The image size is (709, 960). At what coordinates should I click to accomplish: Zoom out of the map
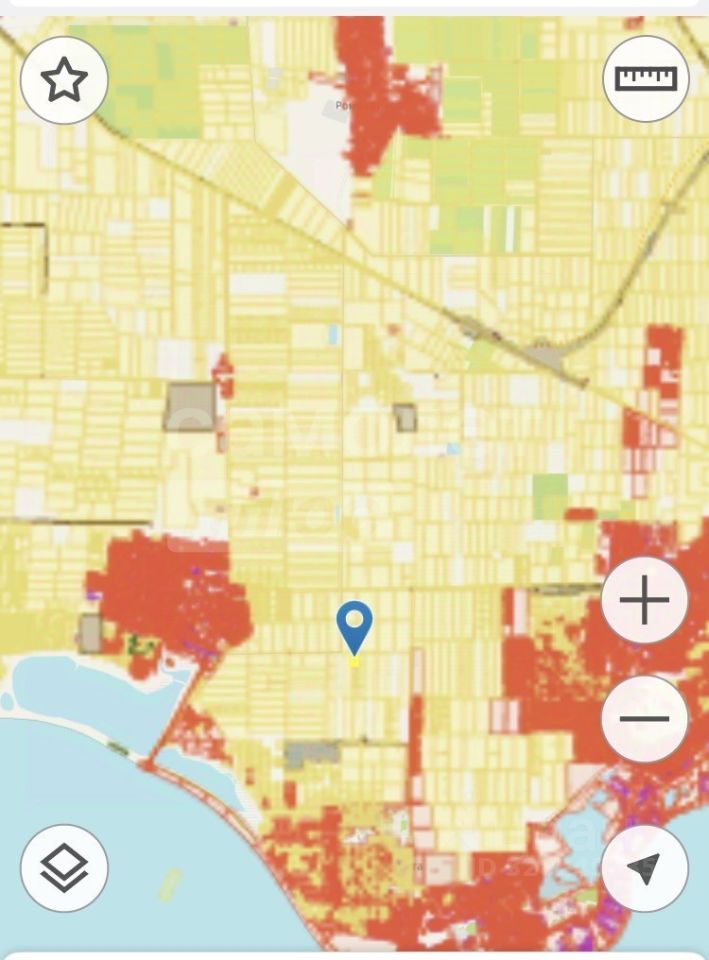[645, 719]
